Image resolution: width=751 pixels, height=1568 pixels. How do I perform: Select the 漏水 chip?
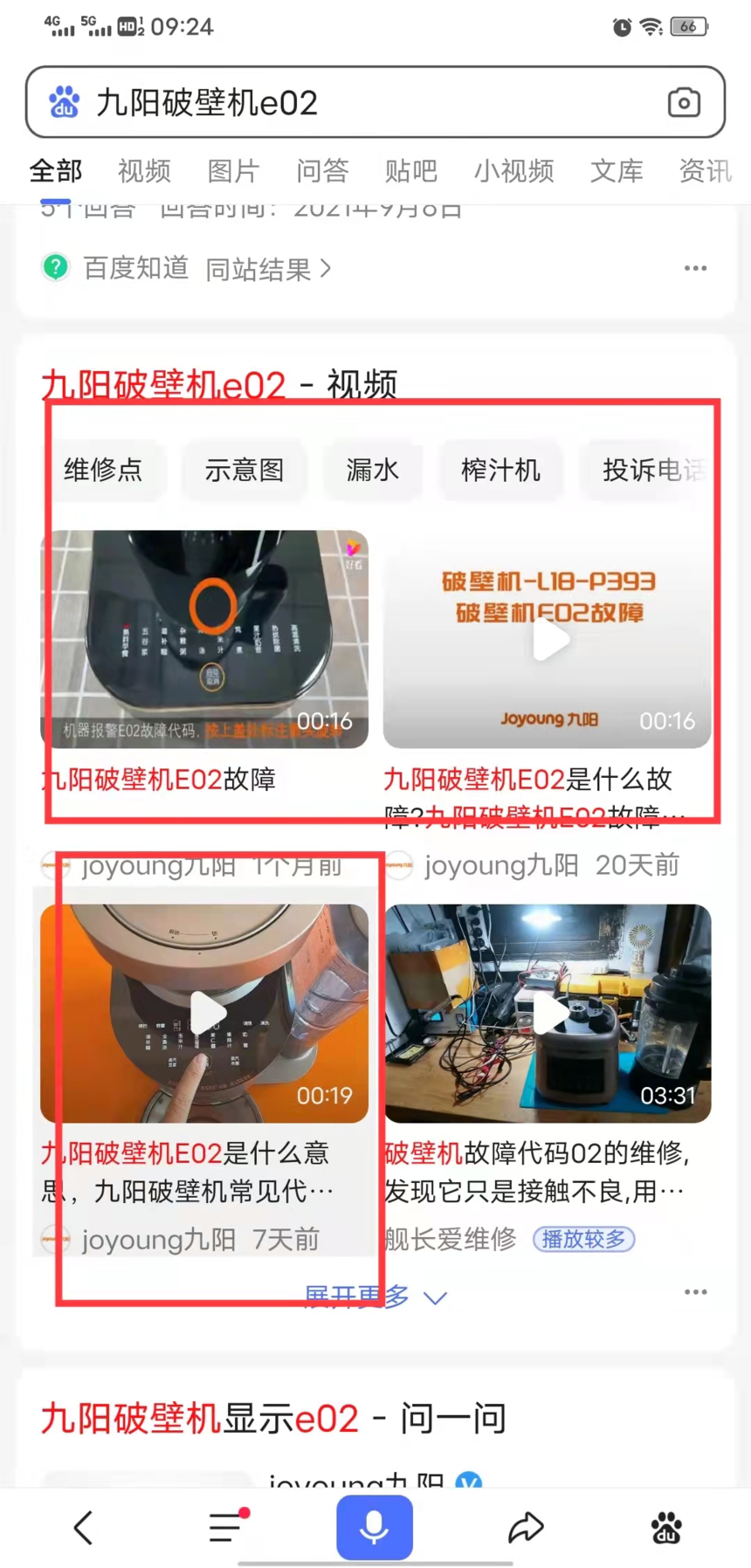pos(373,471)
